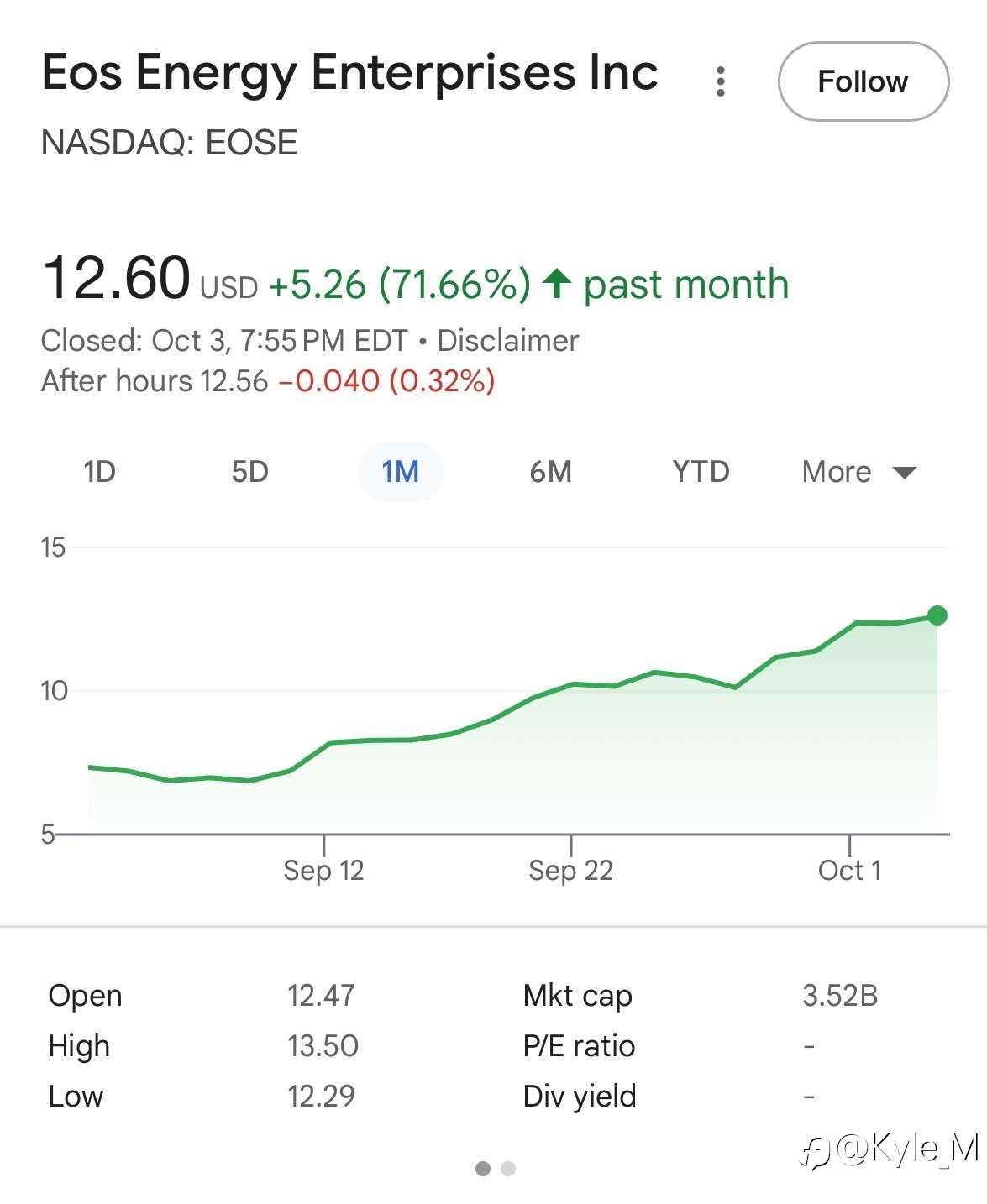This screenshot has width=987, height=1204.
Task: Open the More dropdown arrow
Action: (906, 473)
